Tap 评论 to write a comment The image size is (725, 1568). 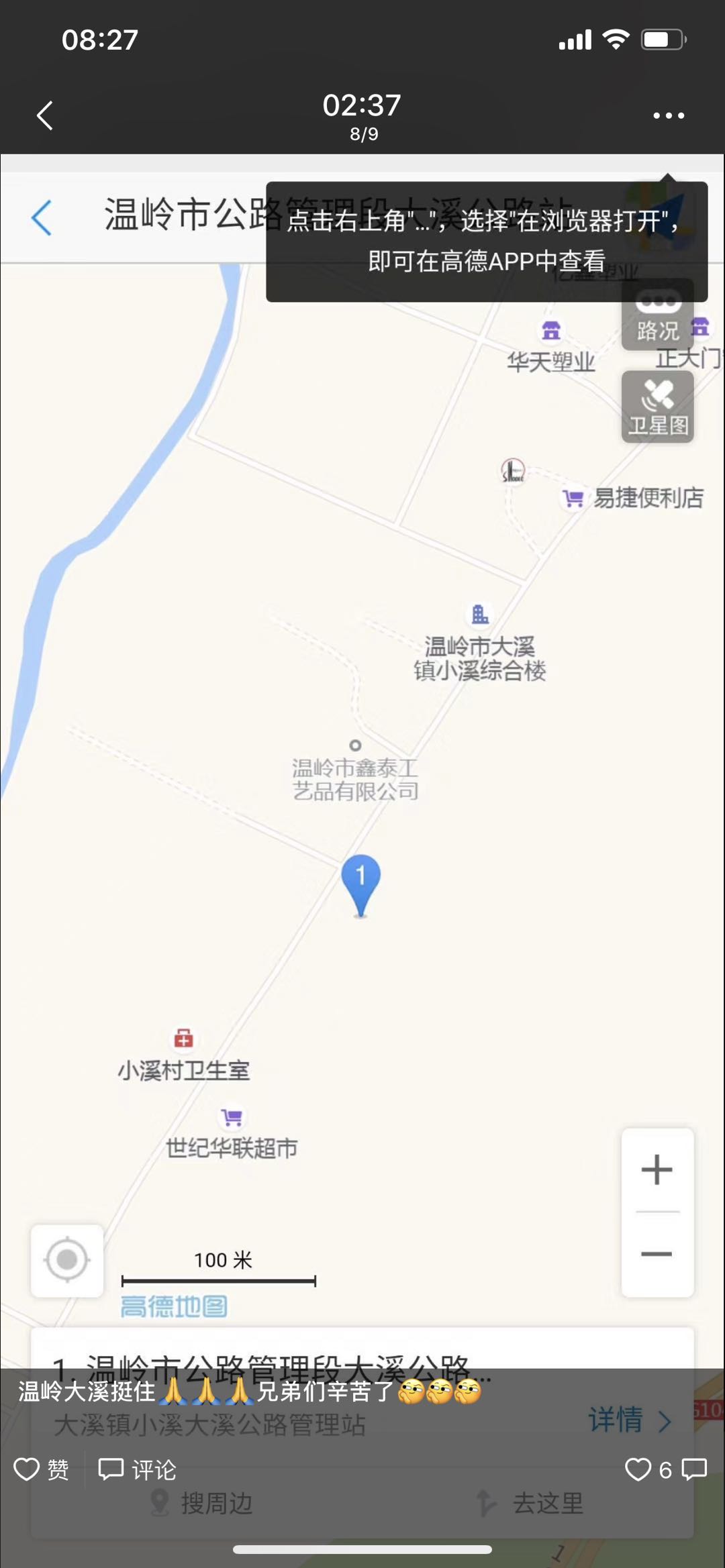click(x=138, y=1469)
